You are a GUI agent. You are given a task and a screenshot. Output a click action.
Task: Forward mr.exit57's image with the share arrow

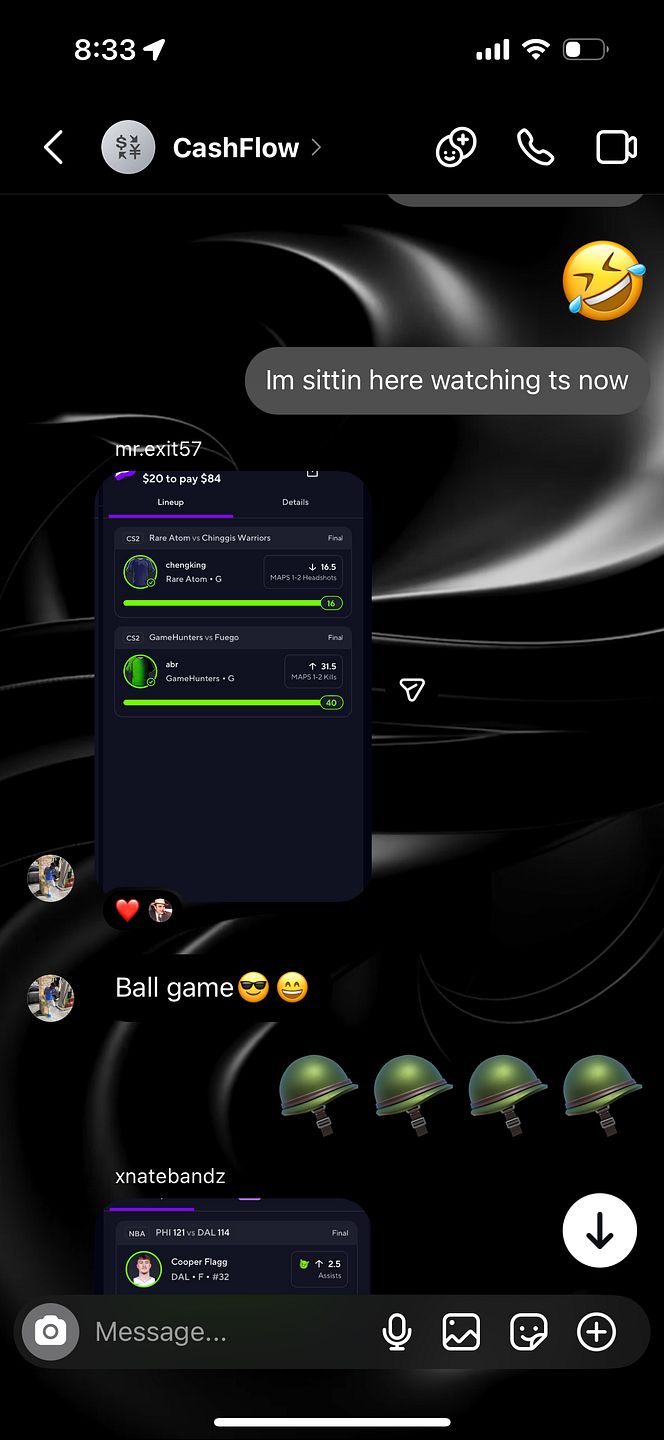click(x=412, y=689)
